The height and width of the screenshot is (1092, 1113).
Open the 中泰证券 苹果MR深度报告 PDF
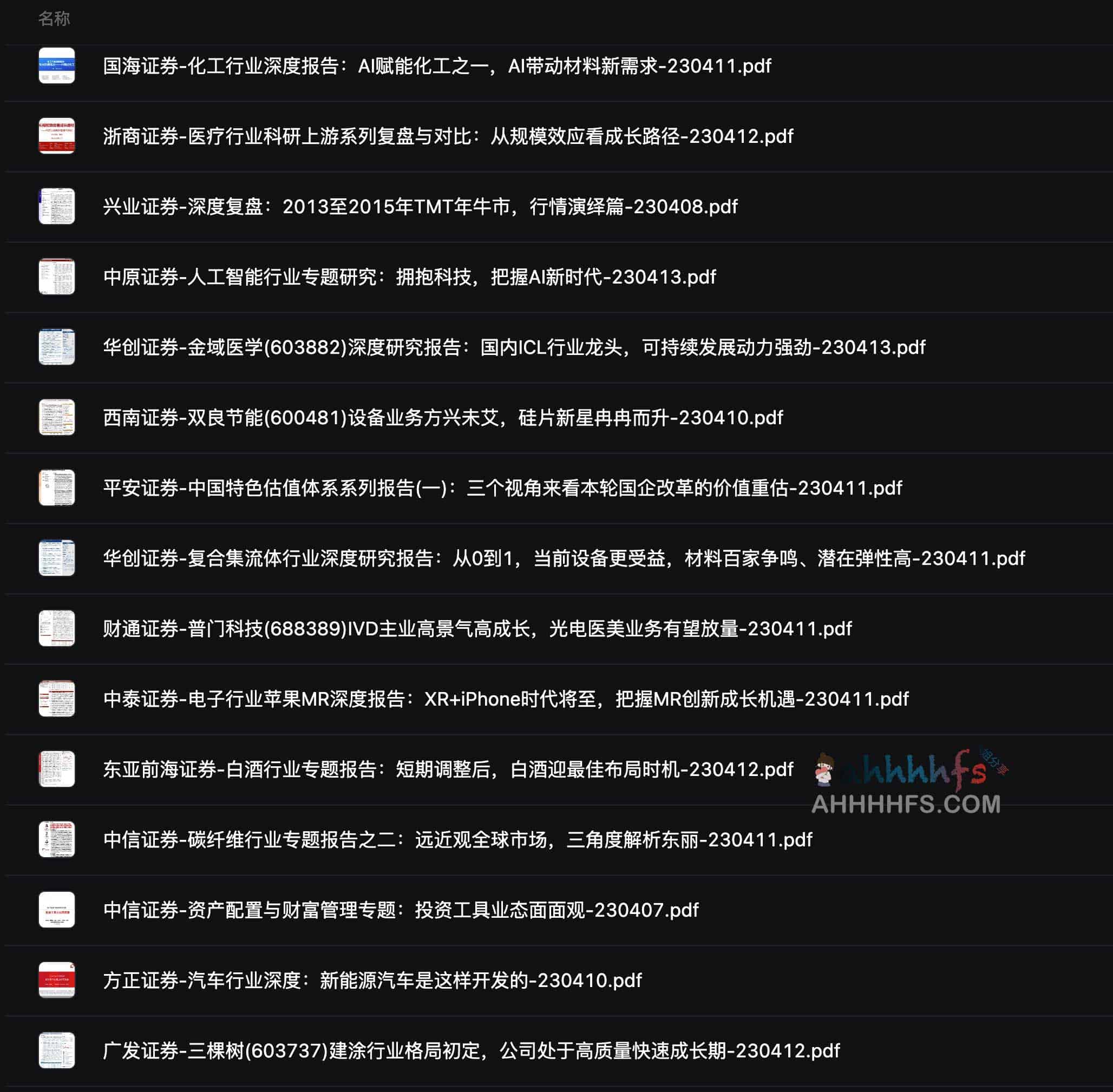[506, 699]
